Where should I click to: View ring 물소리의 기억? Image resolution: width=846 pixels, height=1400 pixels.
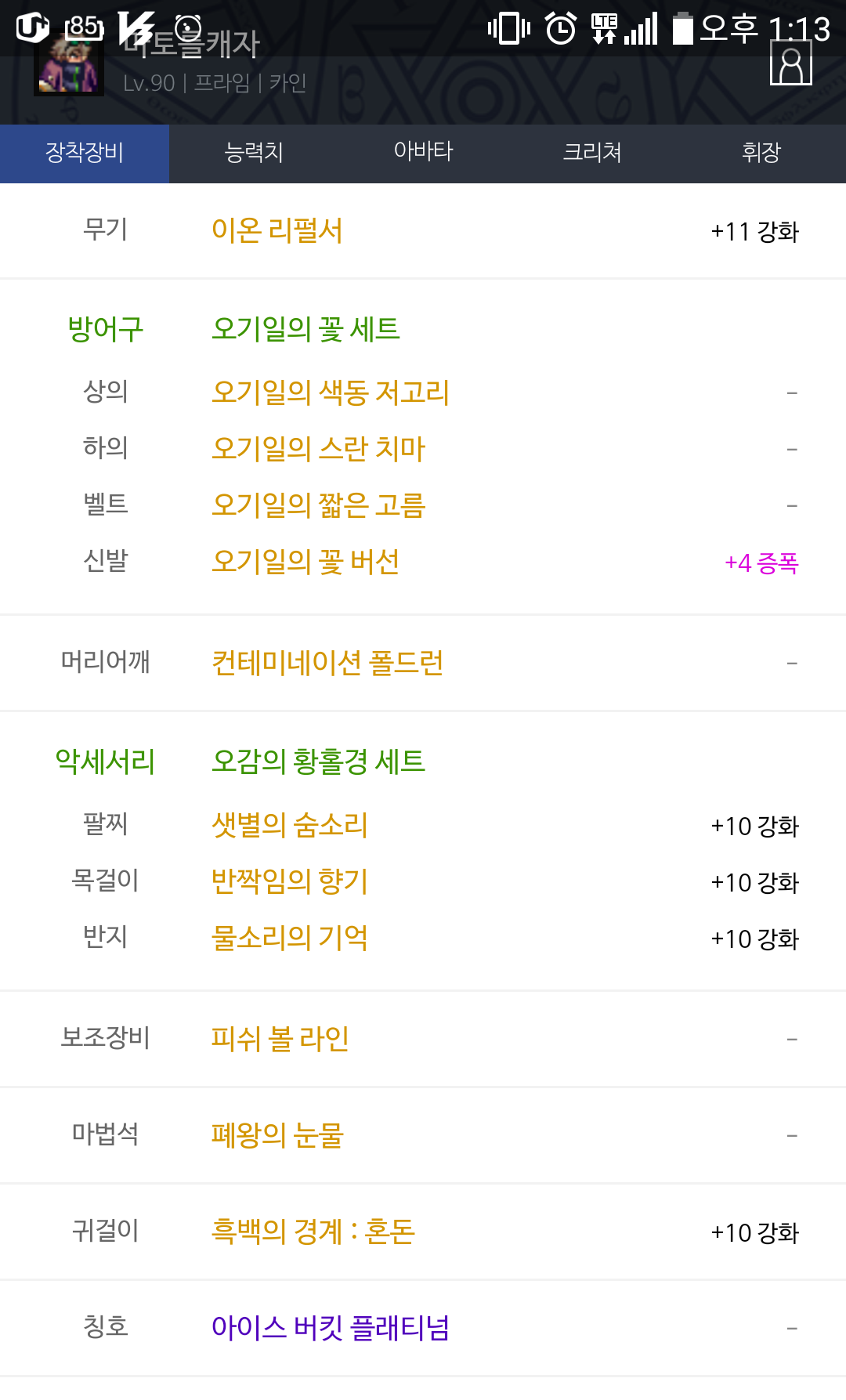(x=289, y=938)
